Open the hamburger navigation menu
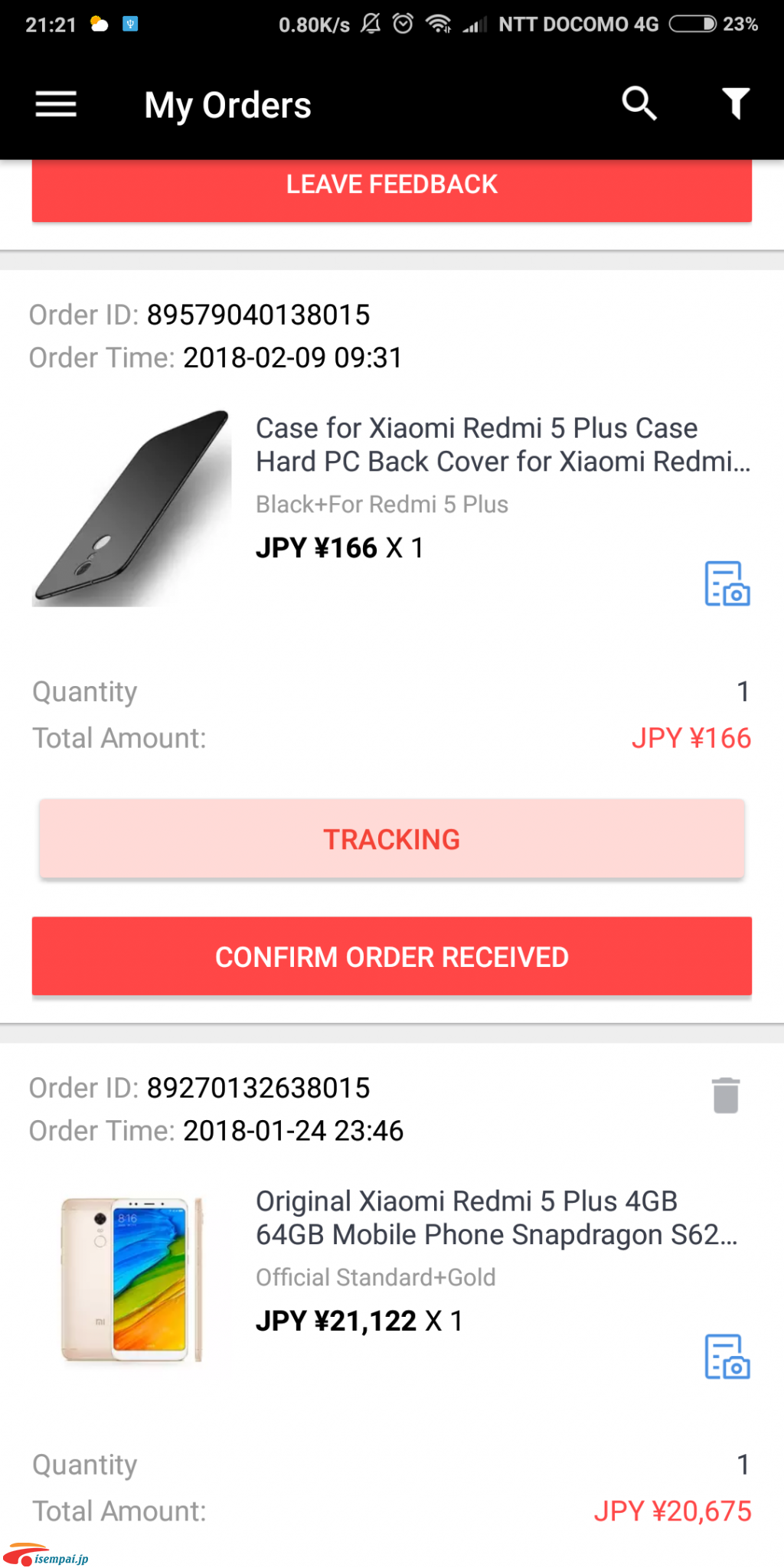The width and height of the screenshot is (784, 1568). click(x=56, y=104)
